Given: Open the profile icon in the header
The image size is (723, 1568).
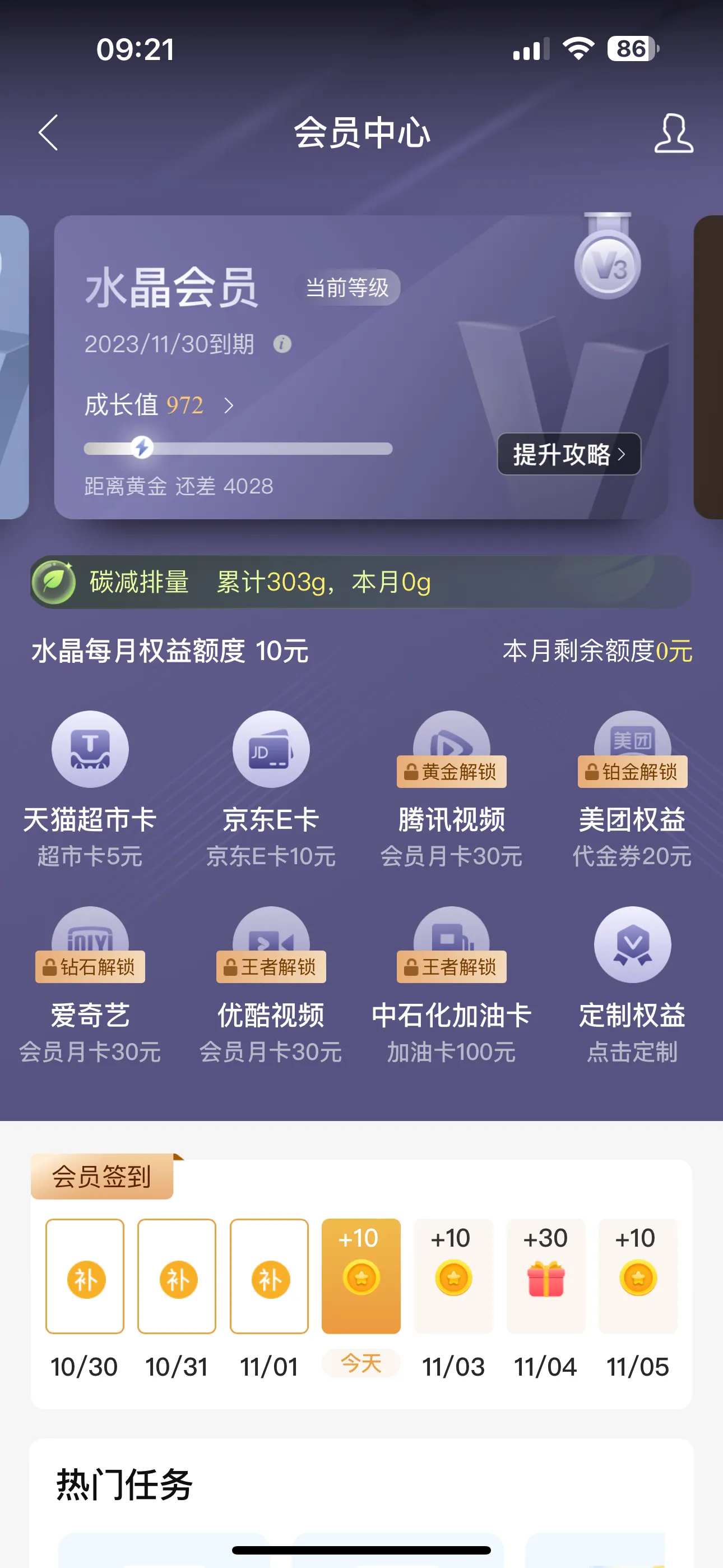Looking at the screenshot, I should click(673, 133).
